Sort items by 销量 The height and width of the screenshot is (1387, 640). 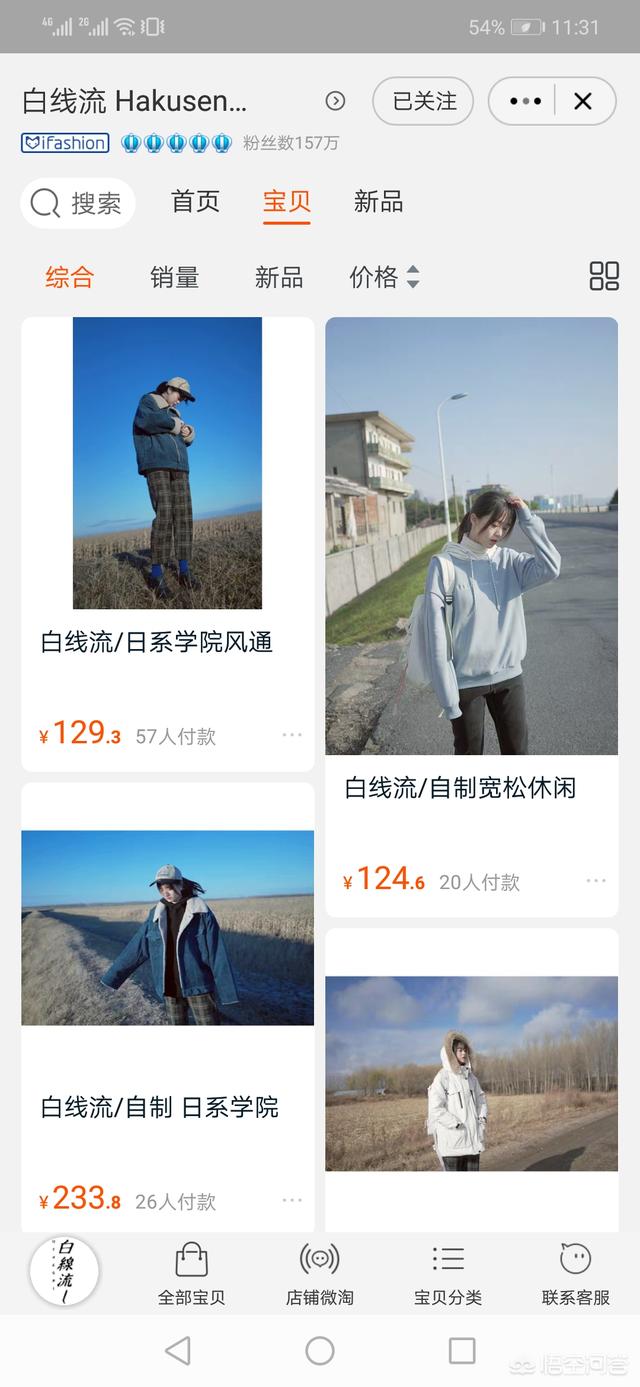coord(175,277)
